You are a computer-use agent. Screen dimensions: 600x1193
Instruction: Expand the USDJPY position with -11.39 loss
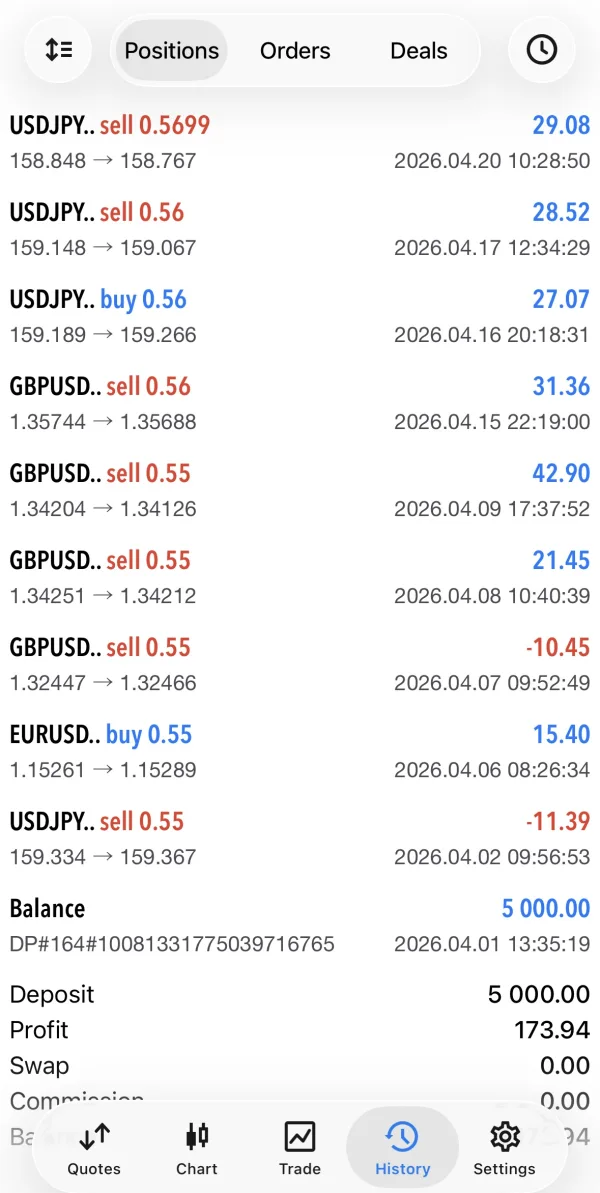coord(300,837)
